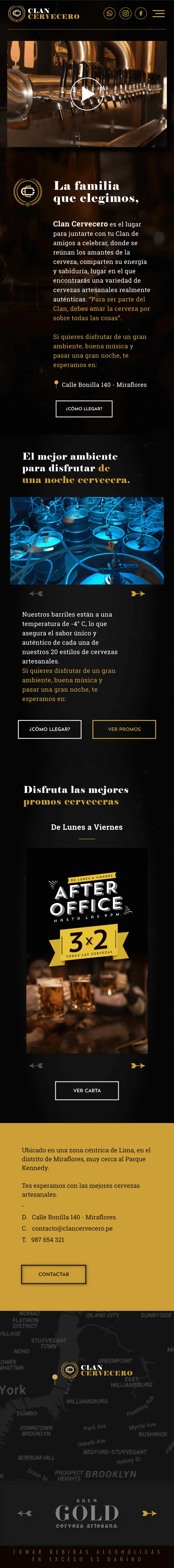Tap ¿Cómo llegar? beside Ver Promos
The height and width of the screenshot is (1568, 174).
point(49,729)
